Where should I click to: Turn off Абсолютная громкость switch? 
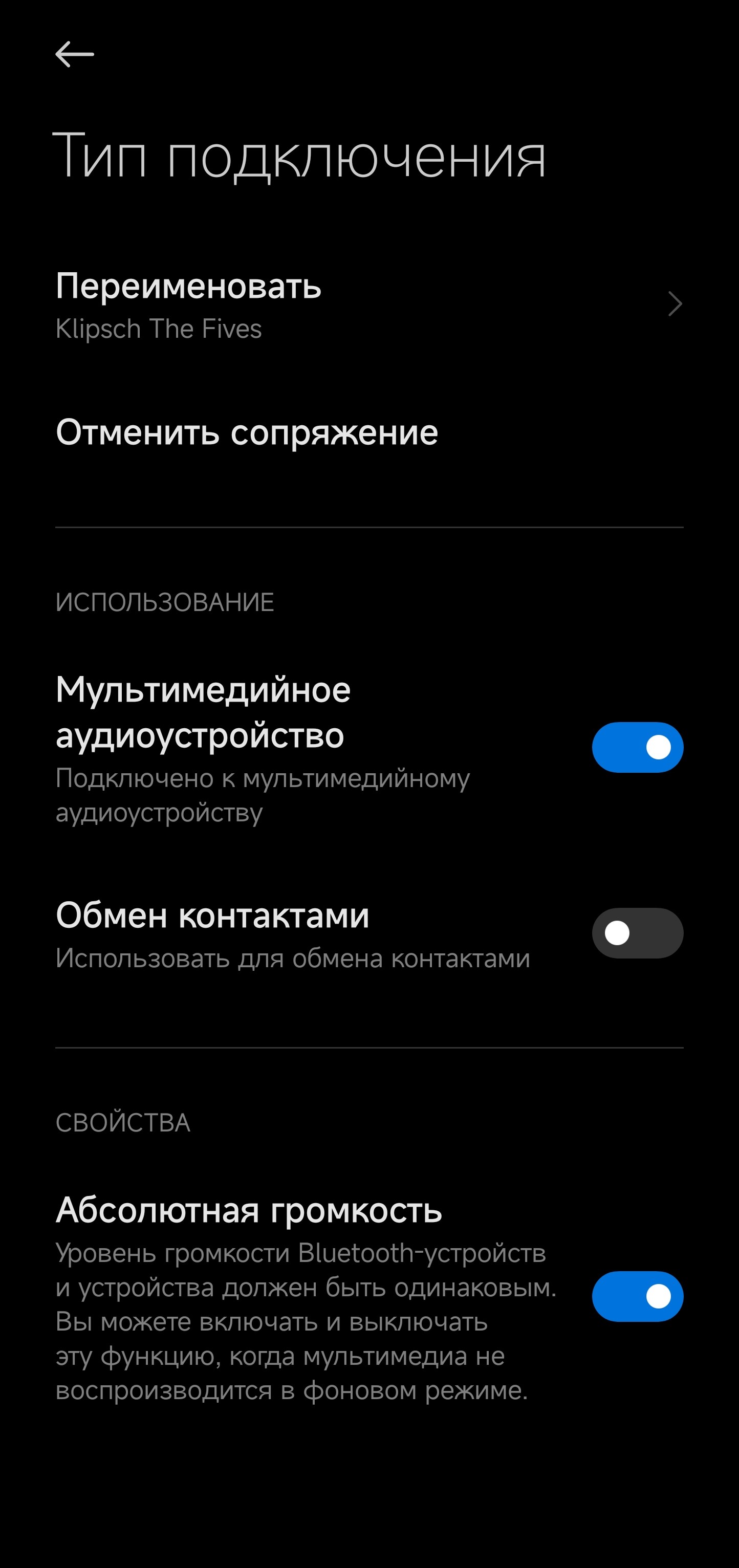[x=637, y=1297]
